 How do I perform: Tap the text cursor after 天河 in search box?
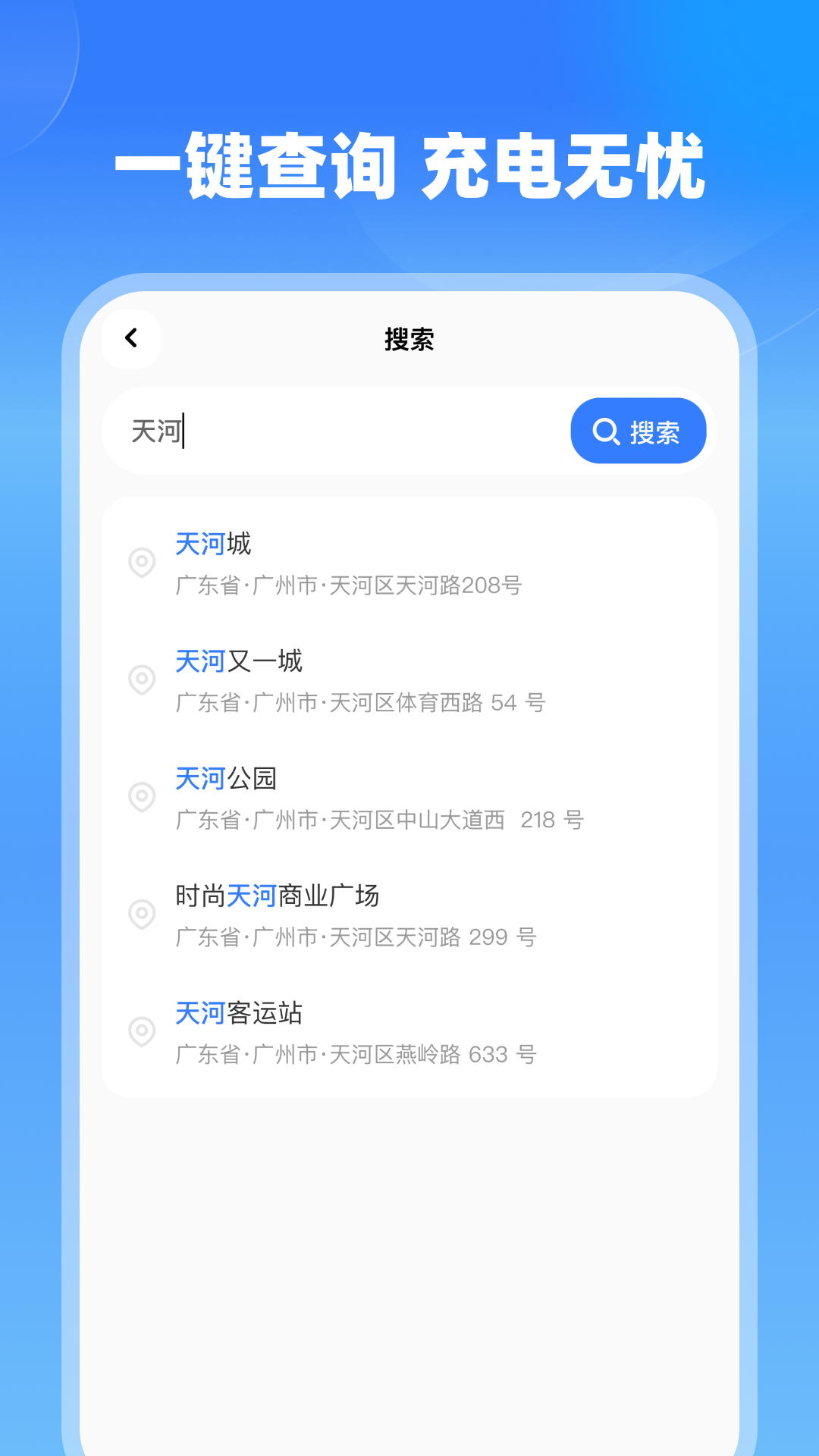[183, 431]
